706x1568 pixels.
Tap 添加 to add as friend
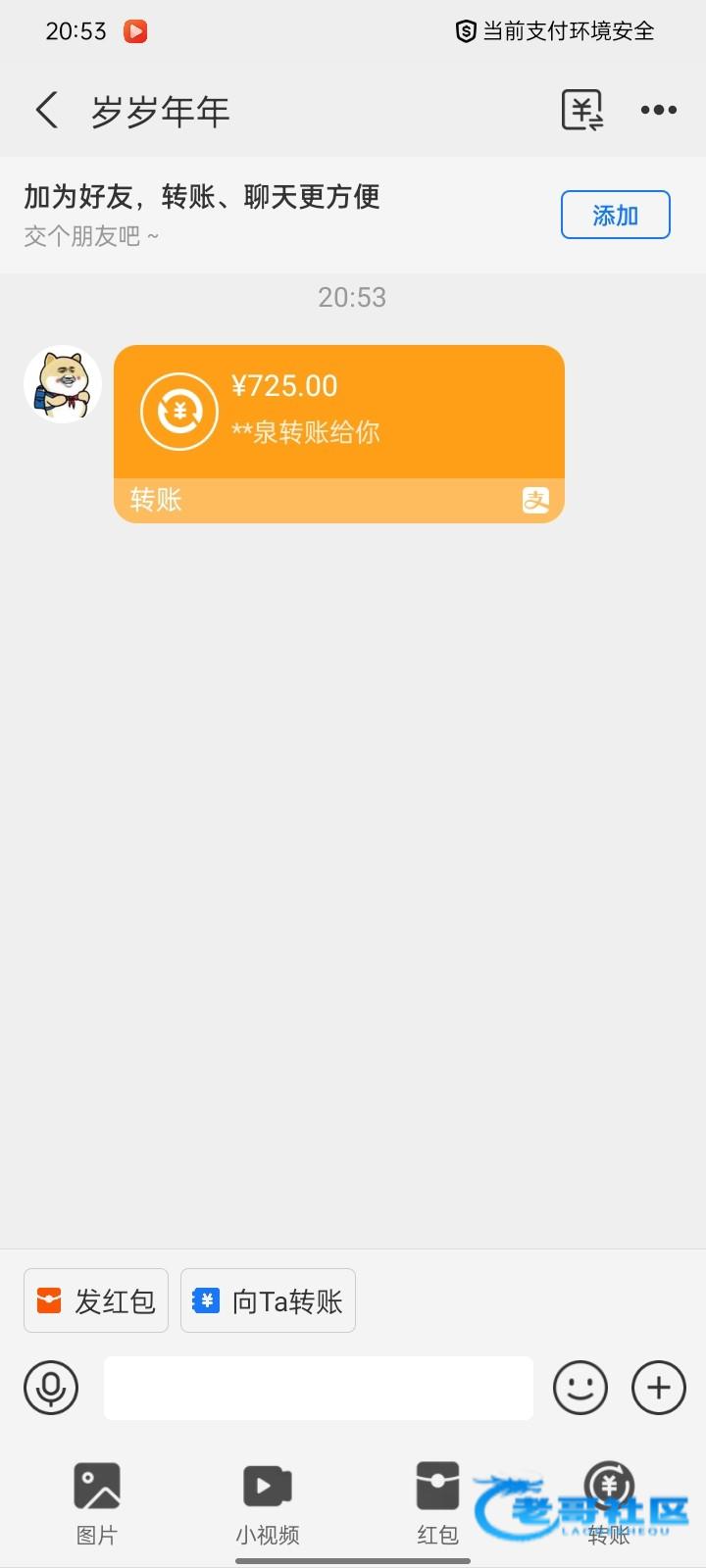[x=615, y=215]
